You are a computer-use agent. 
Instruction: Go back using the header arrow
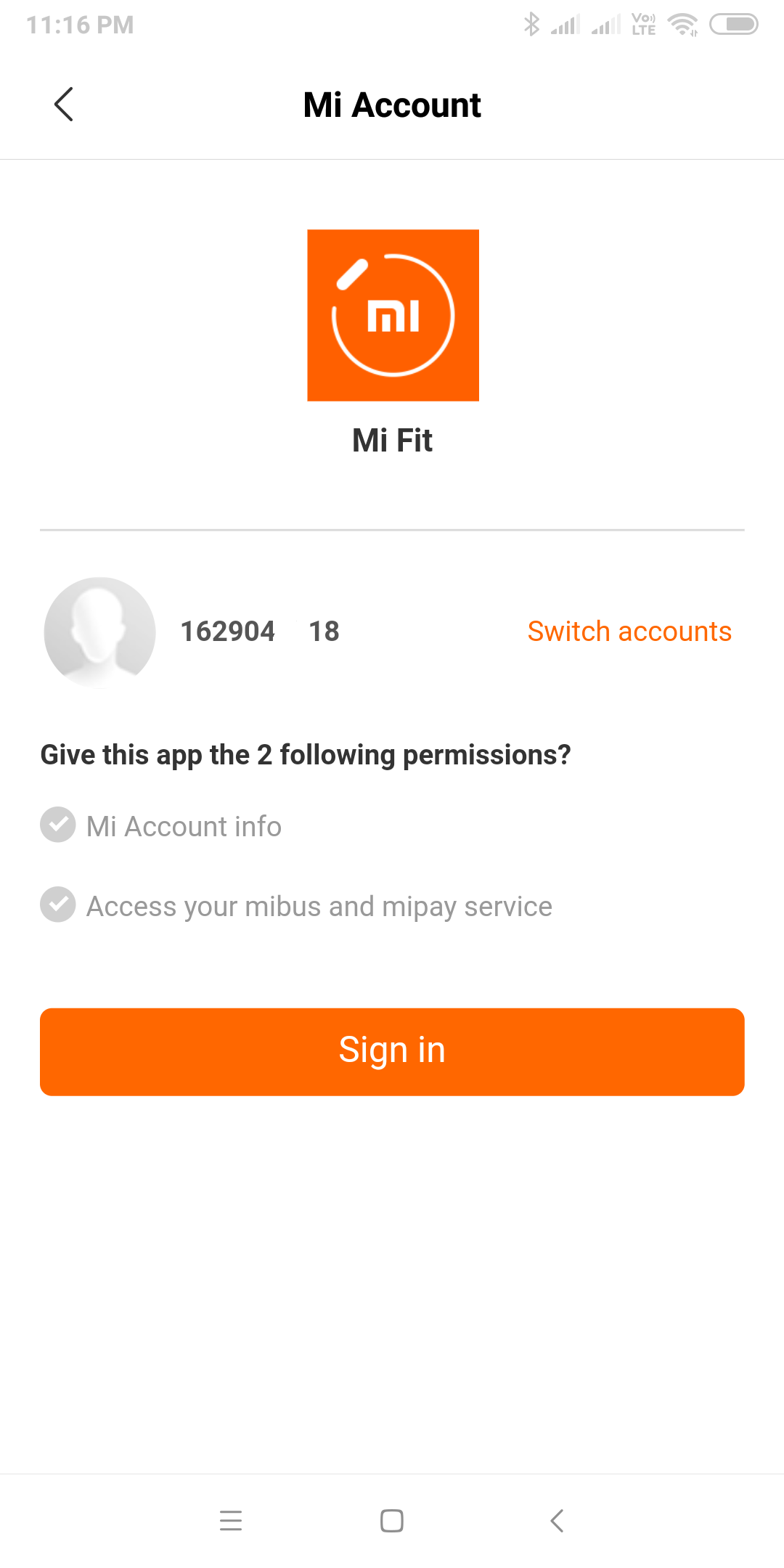pyautogui.click(x=64, y=105)
